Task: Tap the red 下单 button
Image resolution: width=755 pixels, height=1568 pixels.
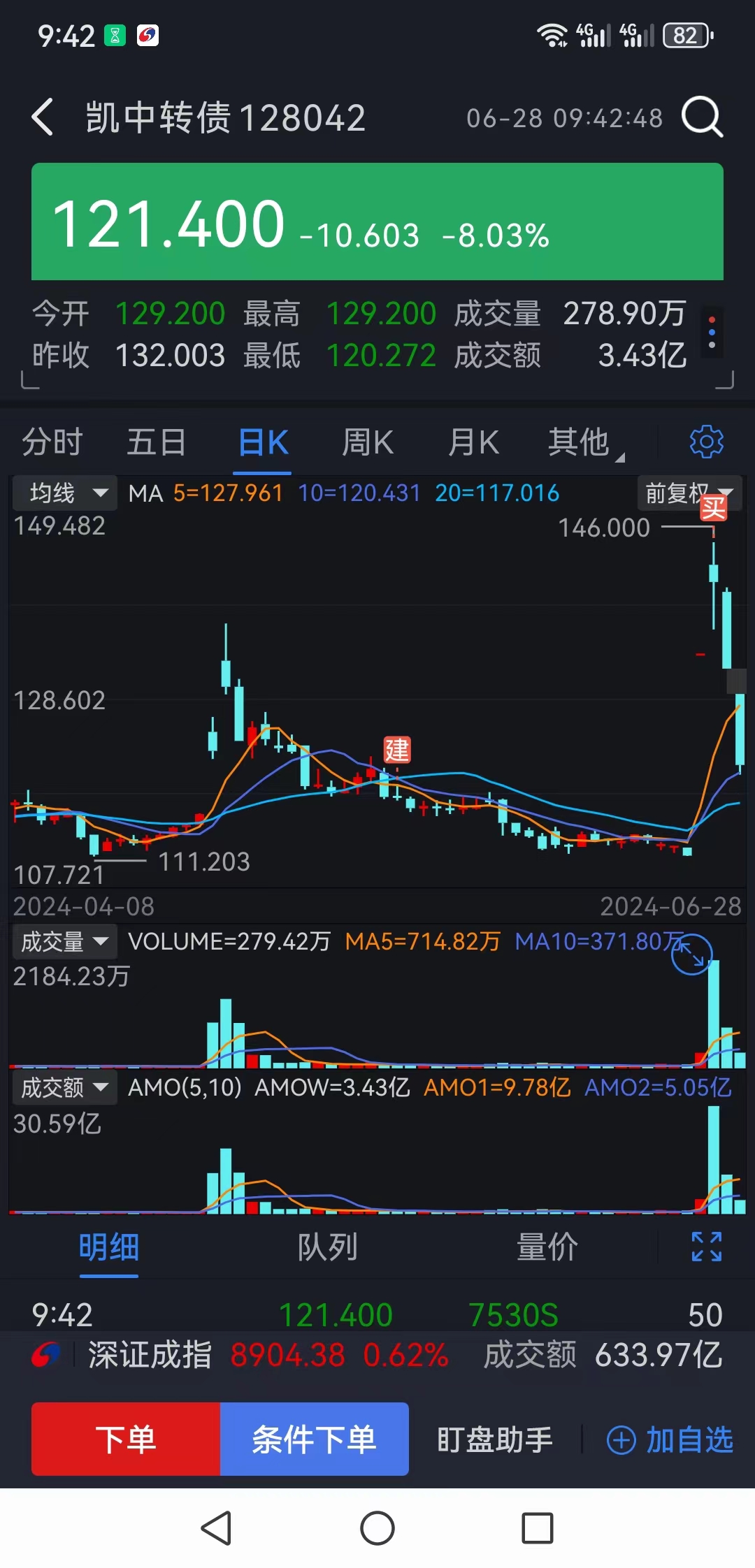Action: pyautogui.click(x=126, y=1439)
